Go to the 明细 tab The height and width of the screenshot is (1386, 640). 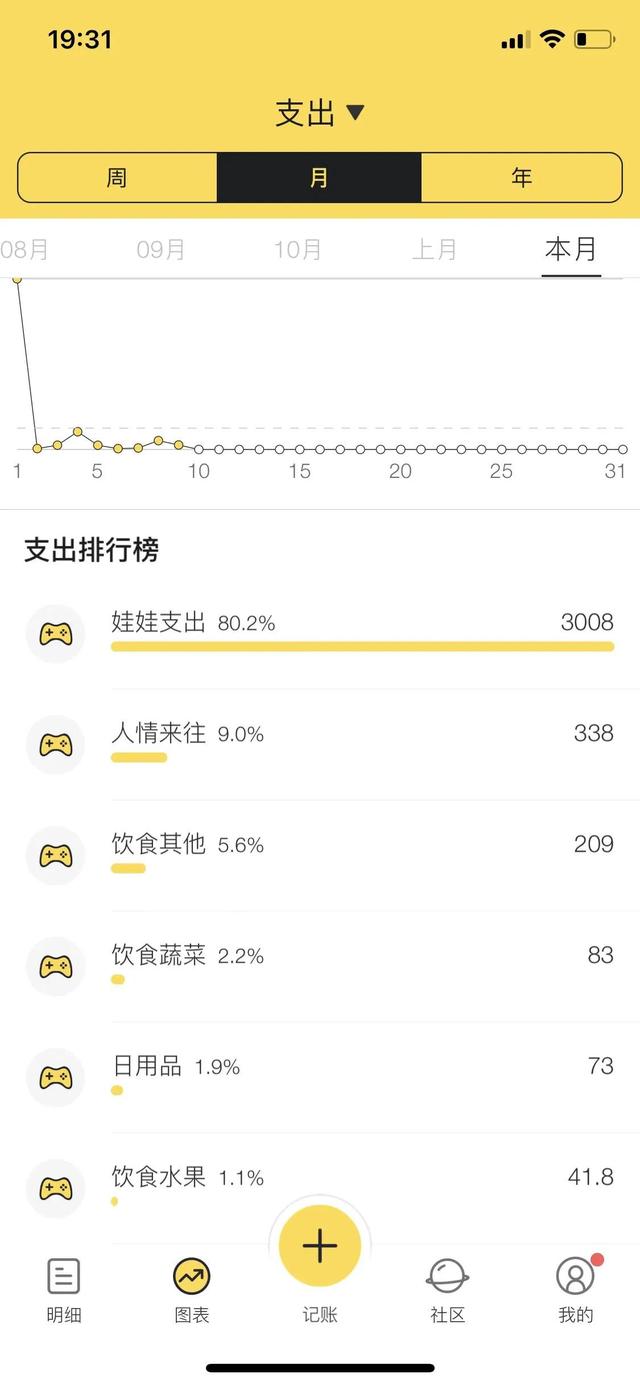coord(64,1290)
